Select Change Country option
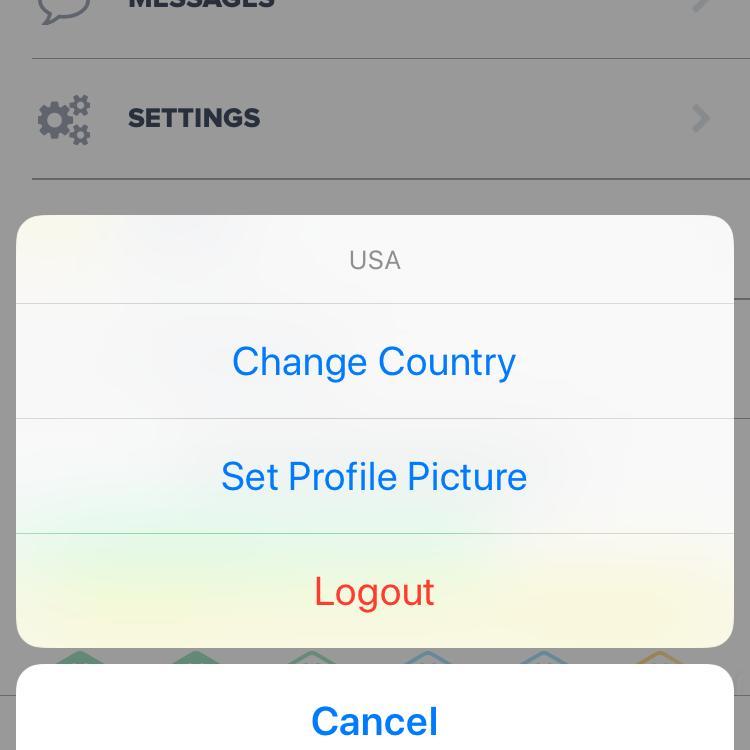Image resolution: width=750 pixels, height=750 pixels. click(374, 361)
